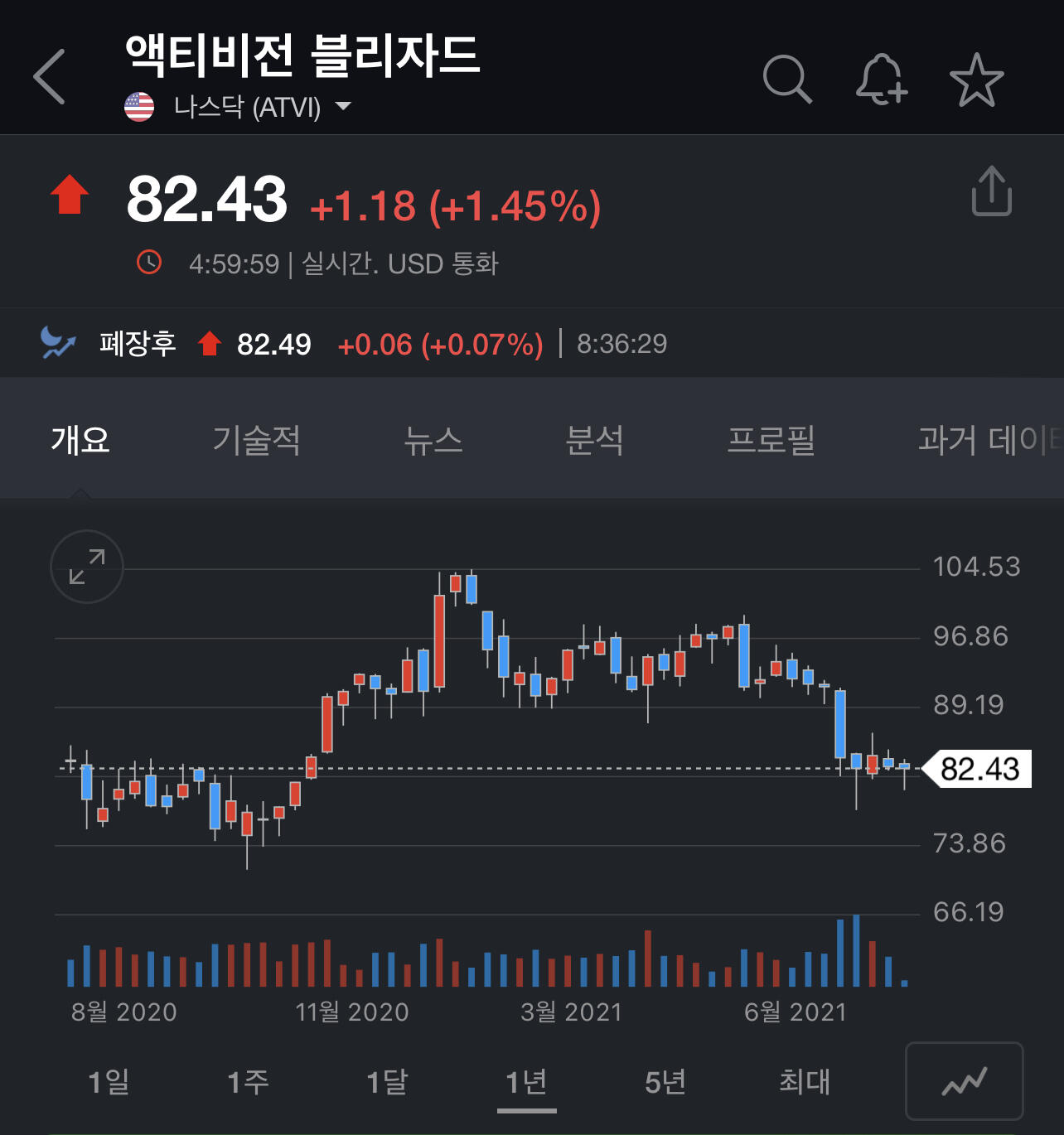Go back using the arrow

tap(50, 77)
